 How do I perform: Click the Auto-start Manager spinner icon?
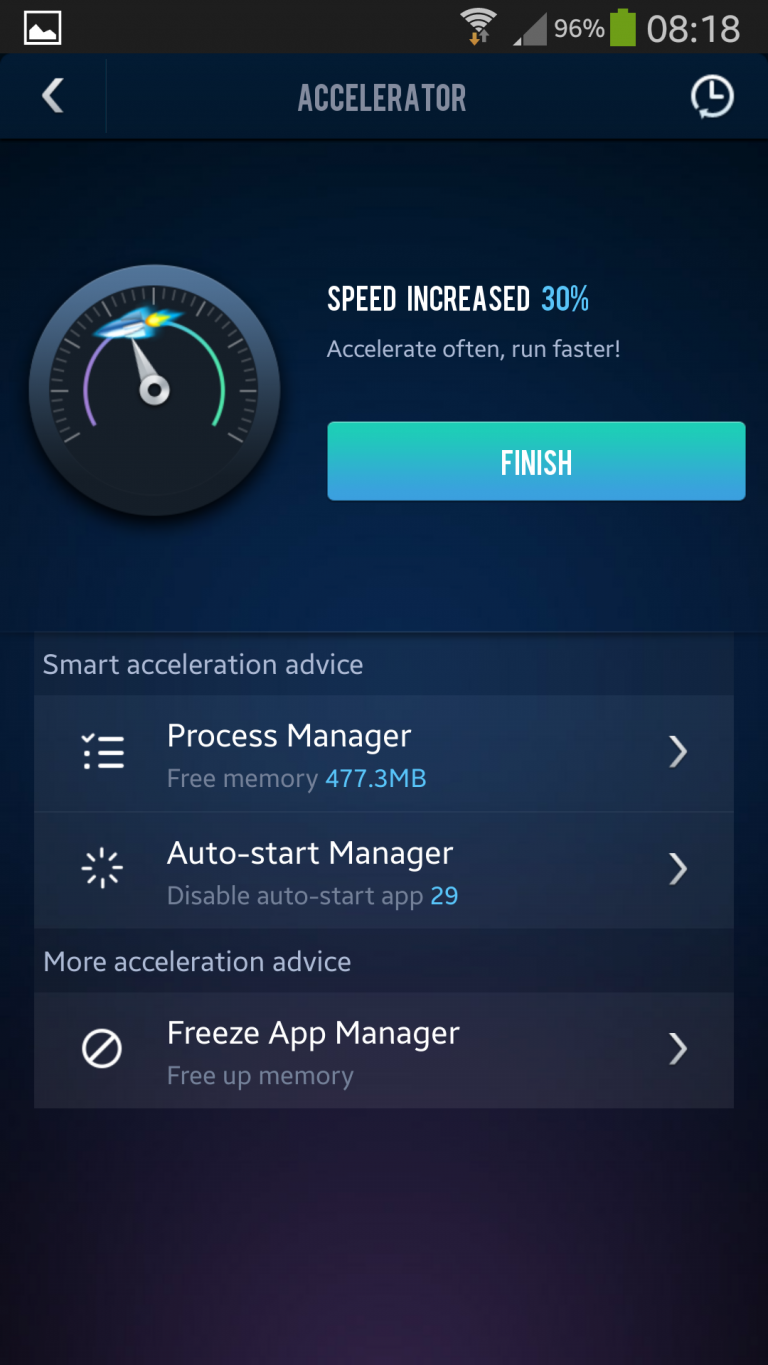(x=103, y=868)
